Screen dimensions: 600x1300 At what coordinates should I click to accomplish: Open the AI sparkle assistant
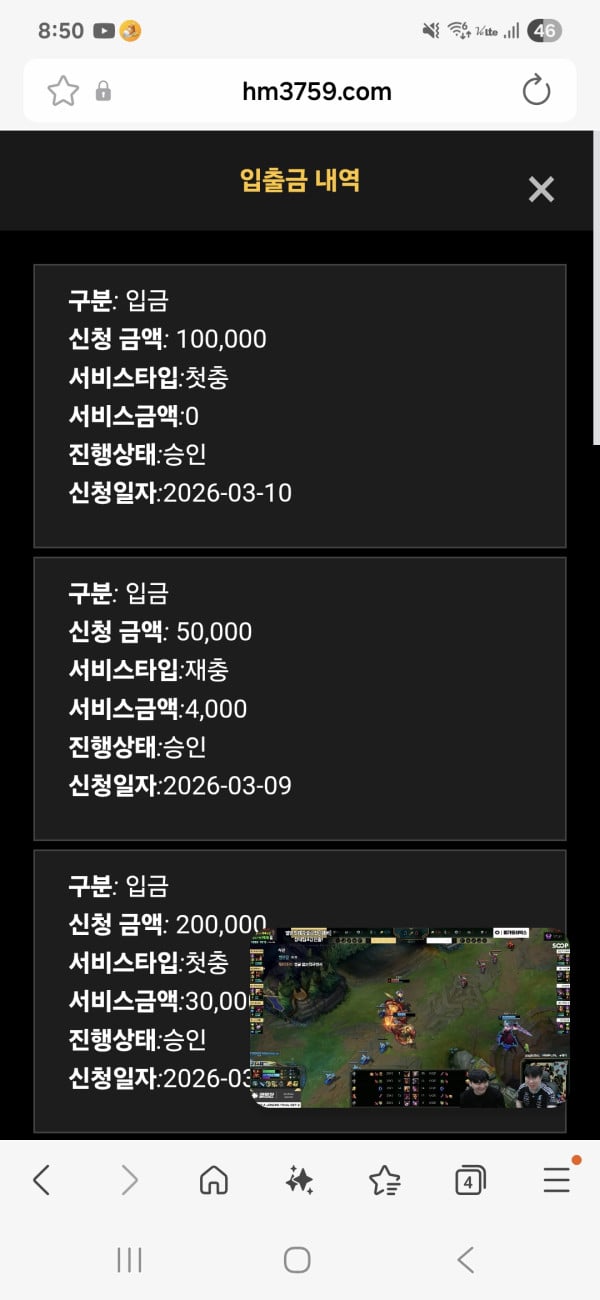click(x=299, y=1181)
